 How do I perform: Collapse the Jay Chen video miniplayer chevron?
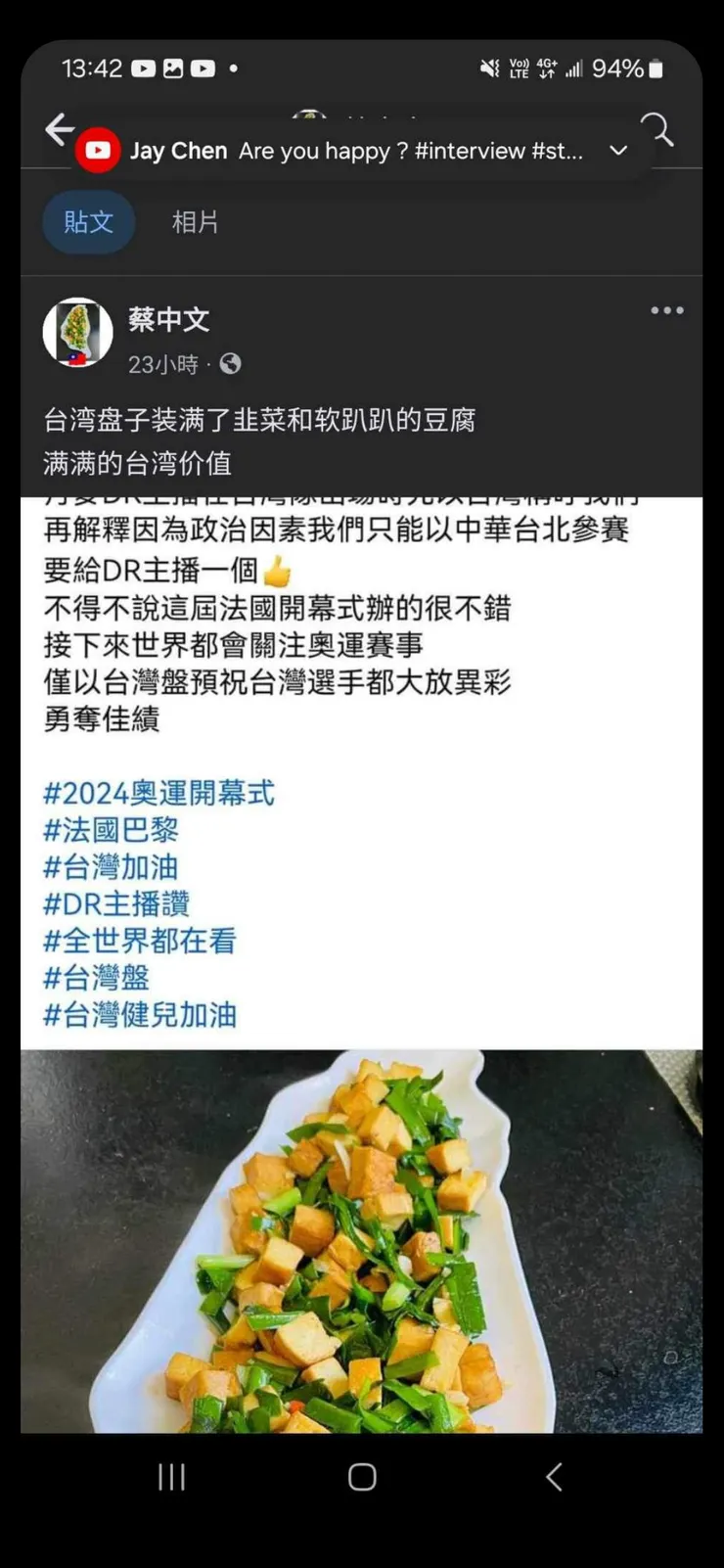pos(618,151)
